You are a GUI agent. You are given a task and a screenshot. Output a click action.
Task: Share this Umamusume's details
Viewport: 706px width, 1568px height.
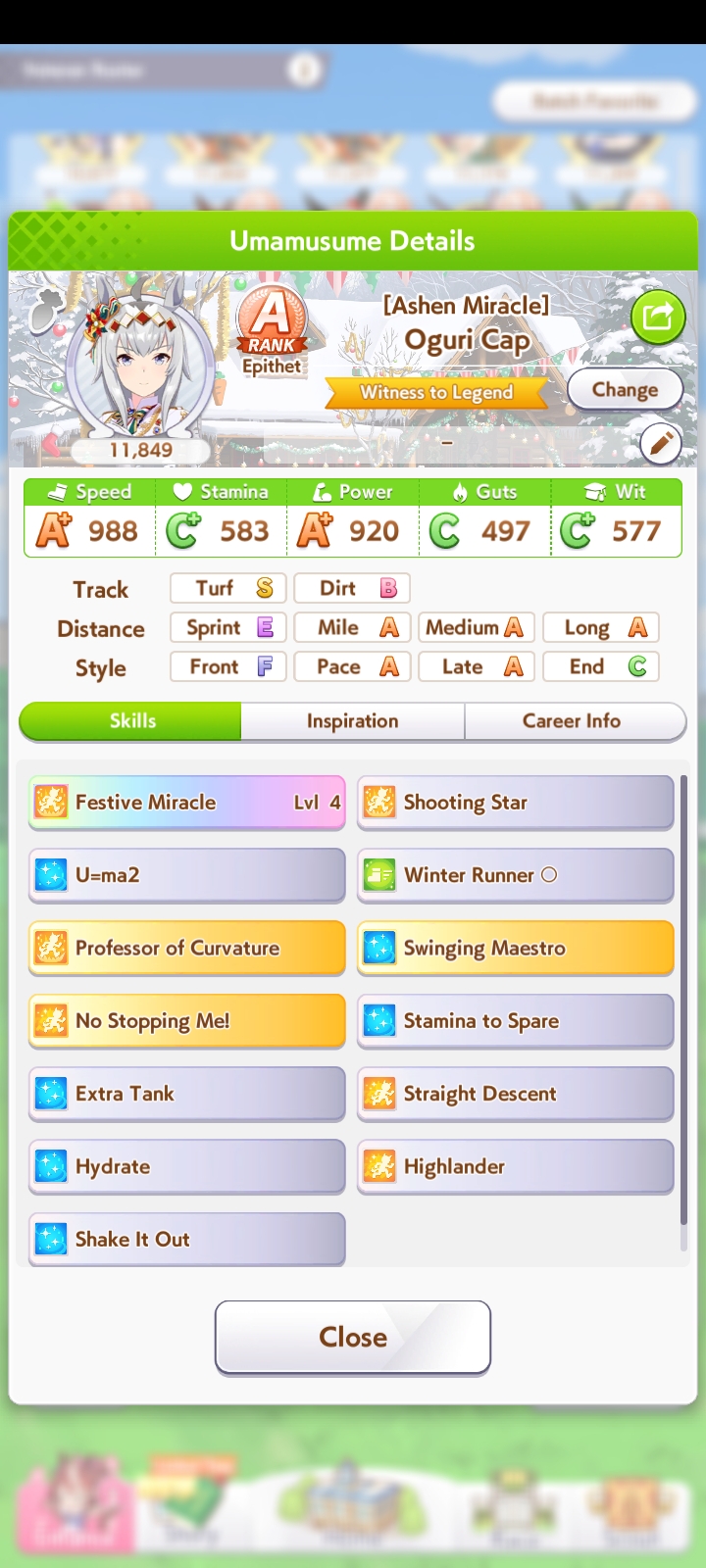pos(658,317)
